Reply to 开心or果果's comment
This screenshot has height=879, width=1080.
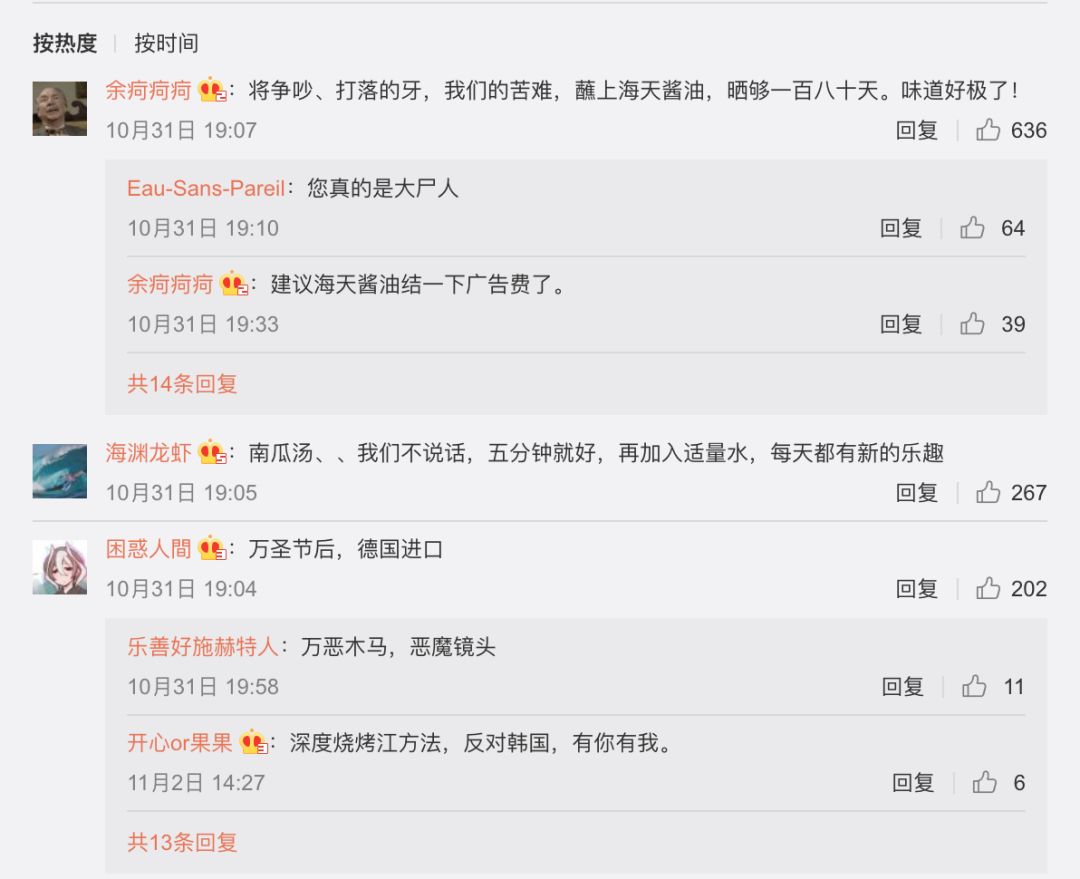click(x=913, y=783)
